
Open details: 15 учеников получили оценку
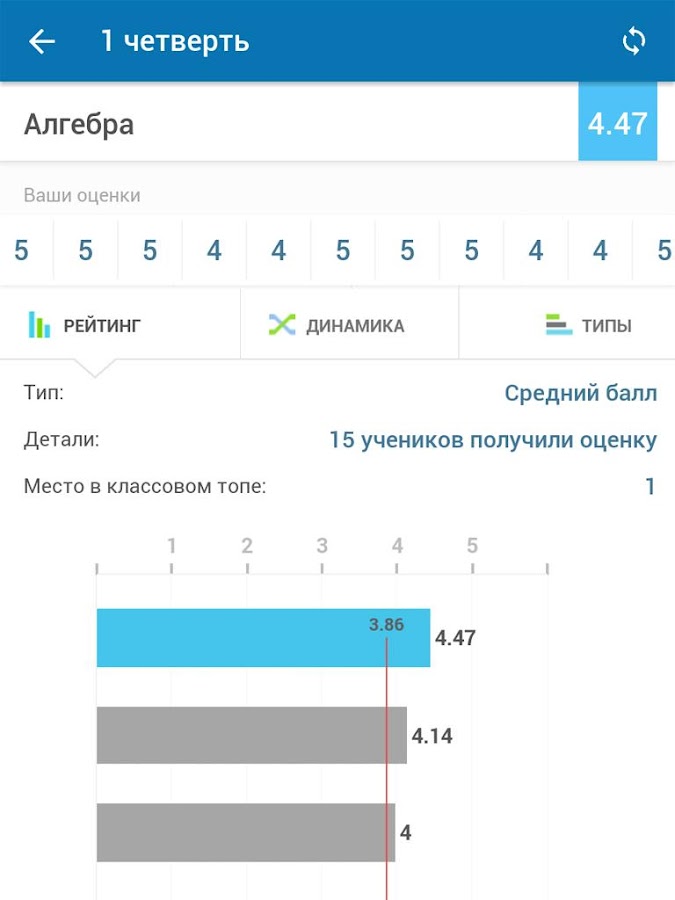pyautogui.click(x=493, y=440)
